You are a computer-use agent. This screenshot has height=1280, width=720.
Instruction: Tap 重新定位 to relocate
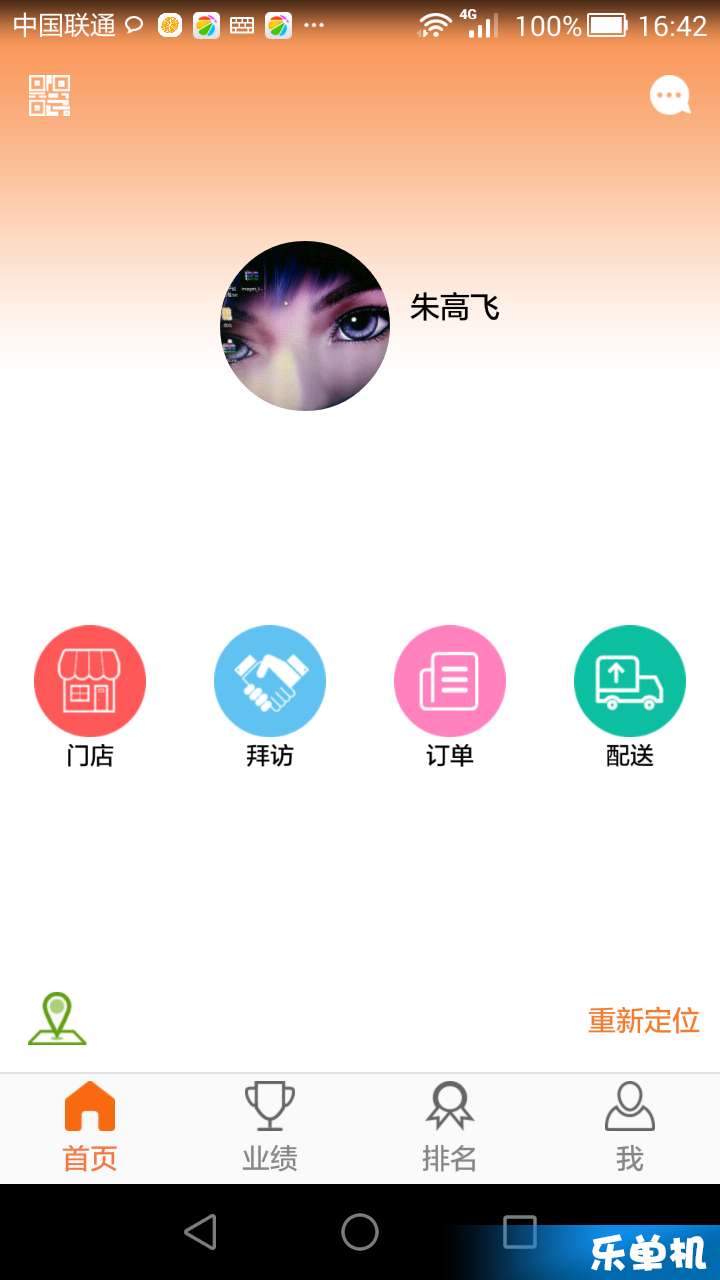click(643, 1021)
